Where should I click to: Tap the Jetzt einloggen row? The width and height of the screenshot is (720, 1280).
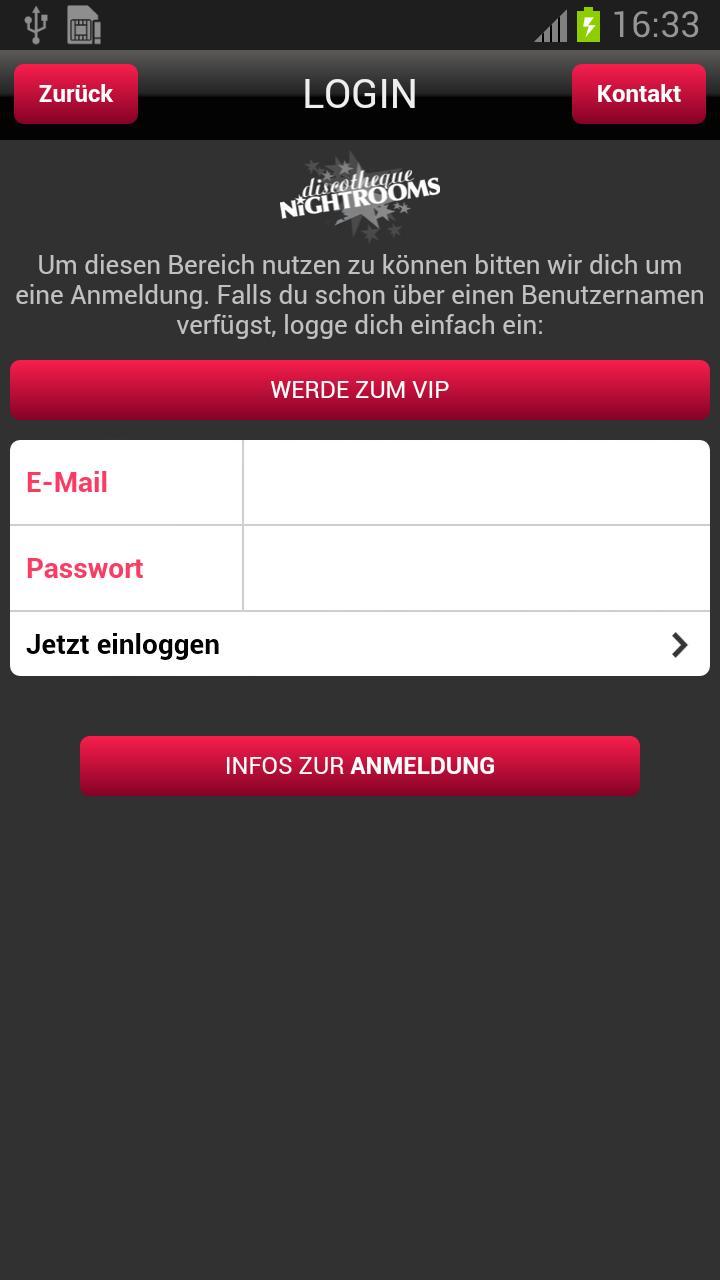click(x=360, y=645)
